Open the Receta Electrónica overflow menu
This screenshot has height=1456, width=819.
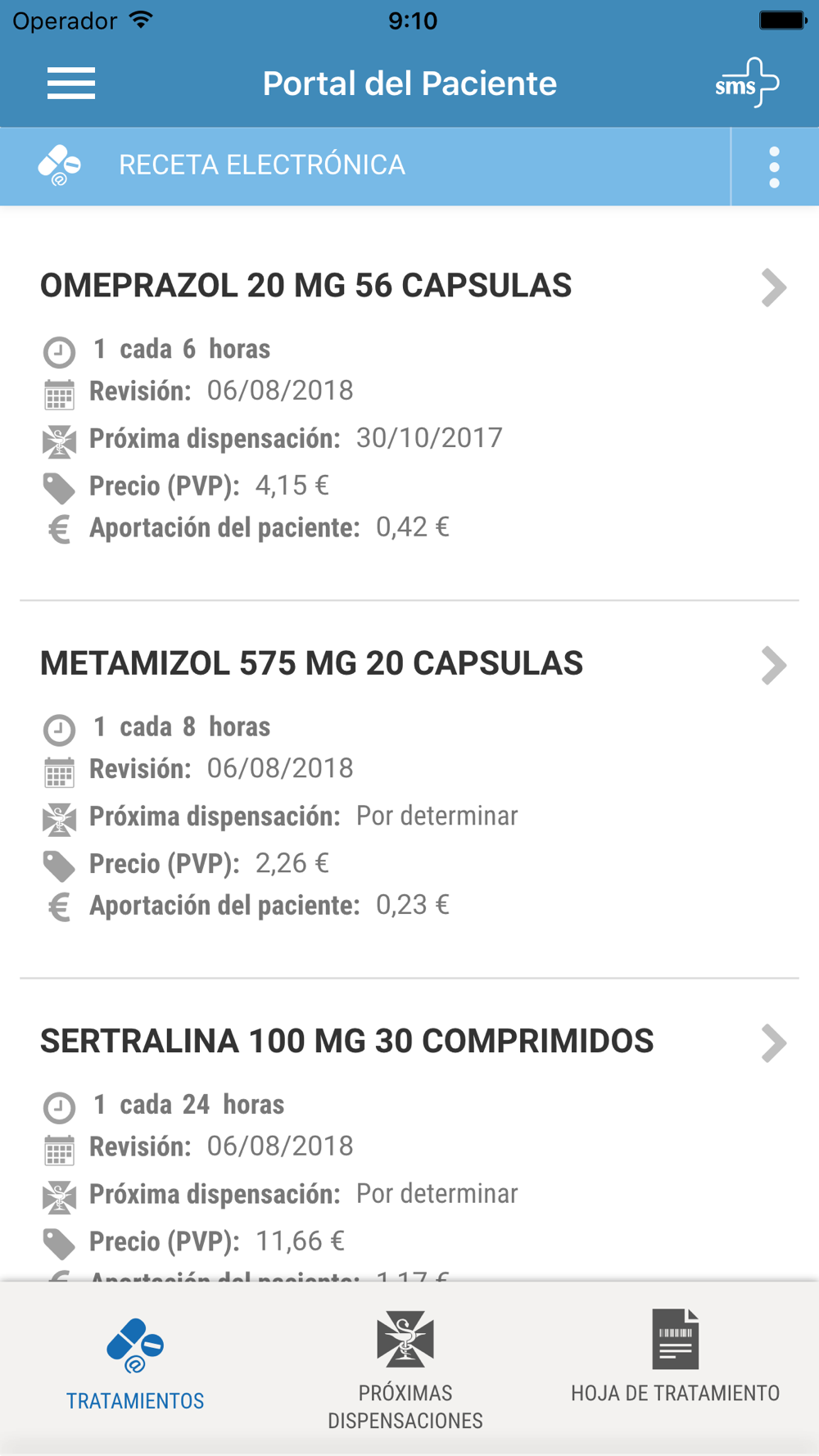pos(774,167)
